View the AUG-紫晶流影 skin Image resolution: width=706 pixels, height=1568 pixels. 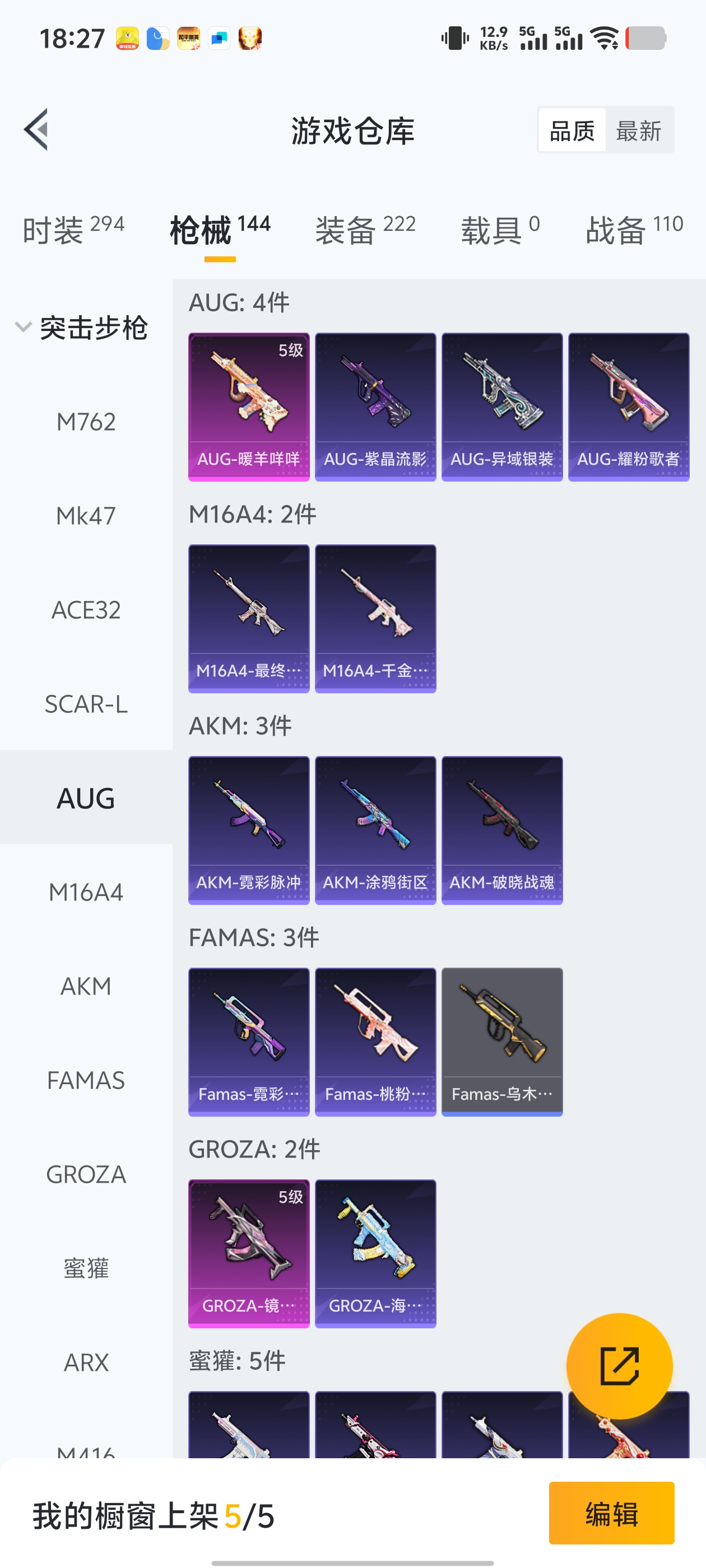tap(375, 407)
